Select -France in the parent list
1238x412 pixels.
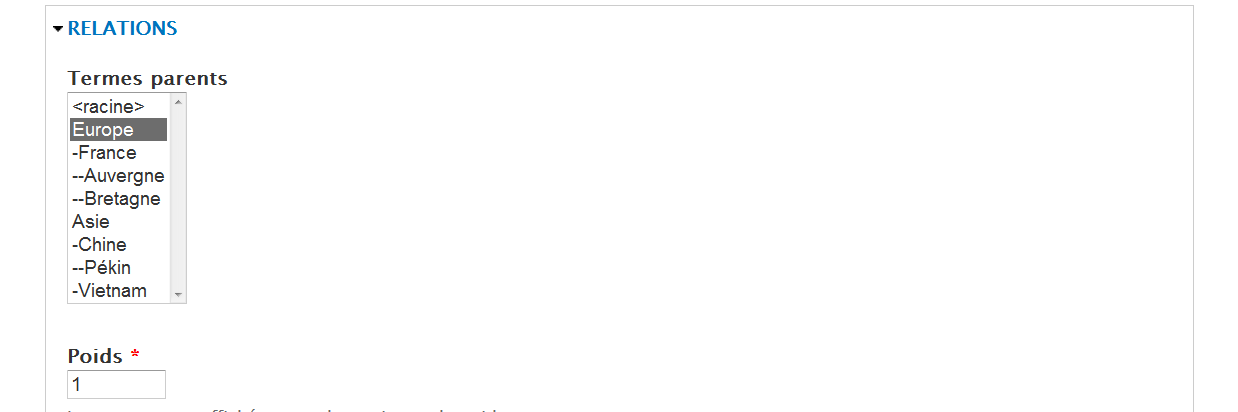pyautogui.click(x=104, y=153)
